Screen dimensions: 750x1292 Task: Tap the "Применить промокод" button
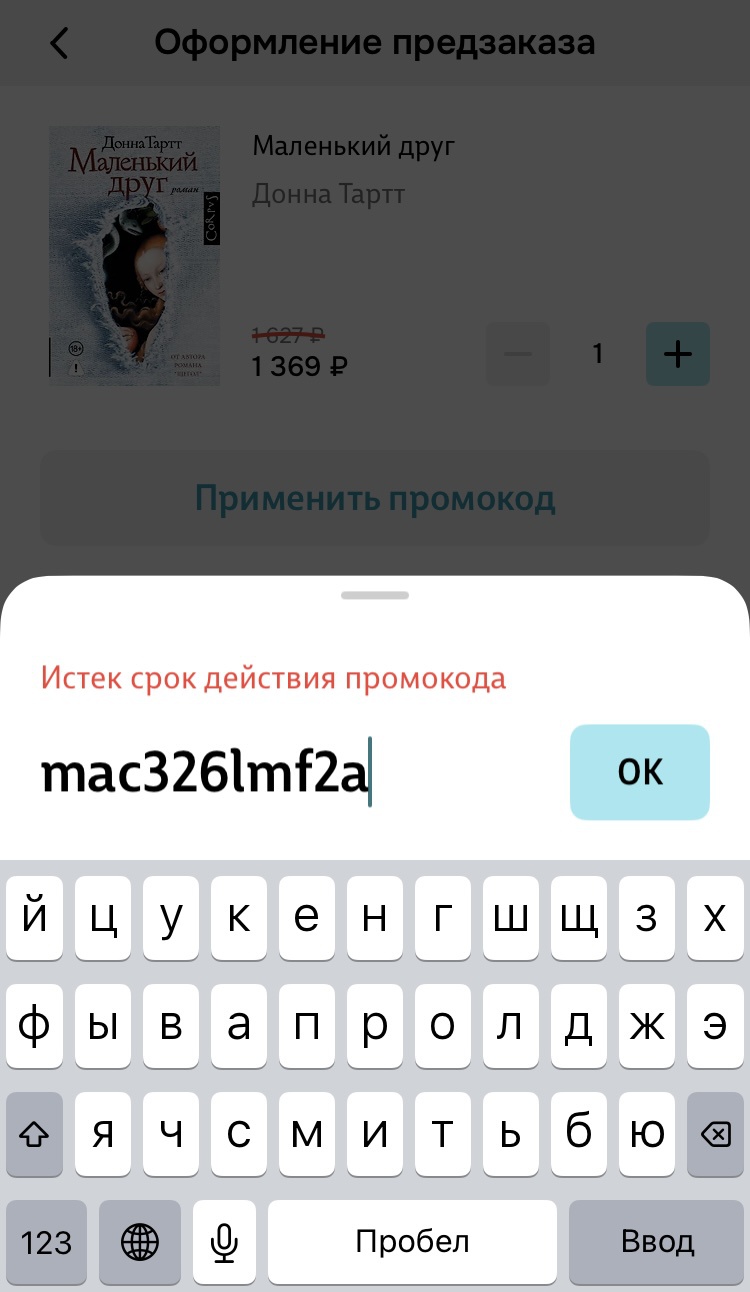point(374,498)
